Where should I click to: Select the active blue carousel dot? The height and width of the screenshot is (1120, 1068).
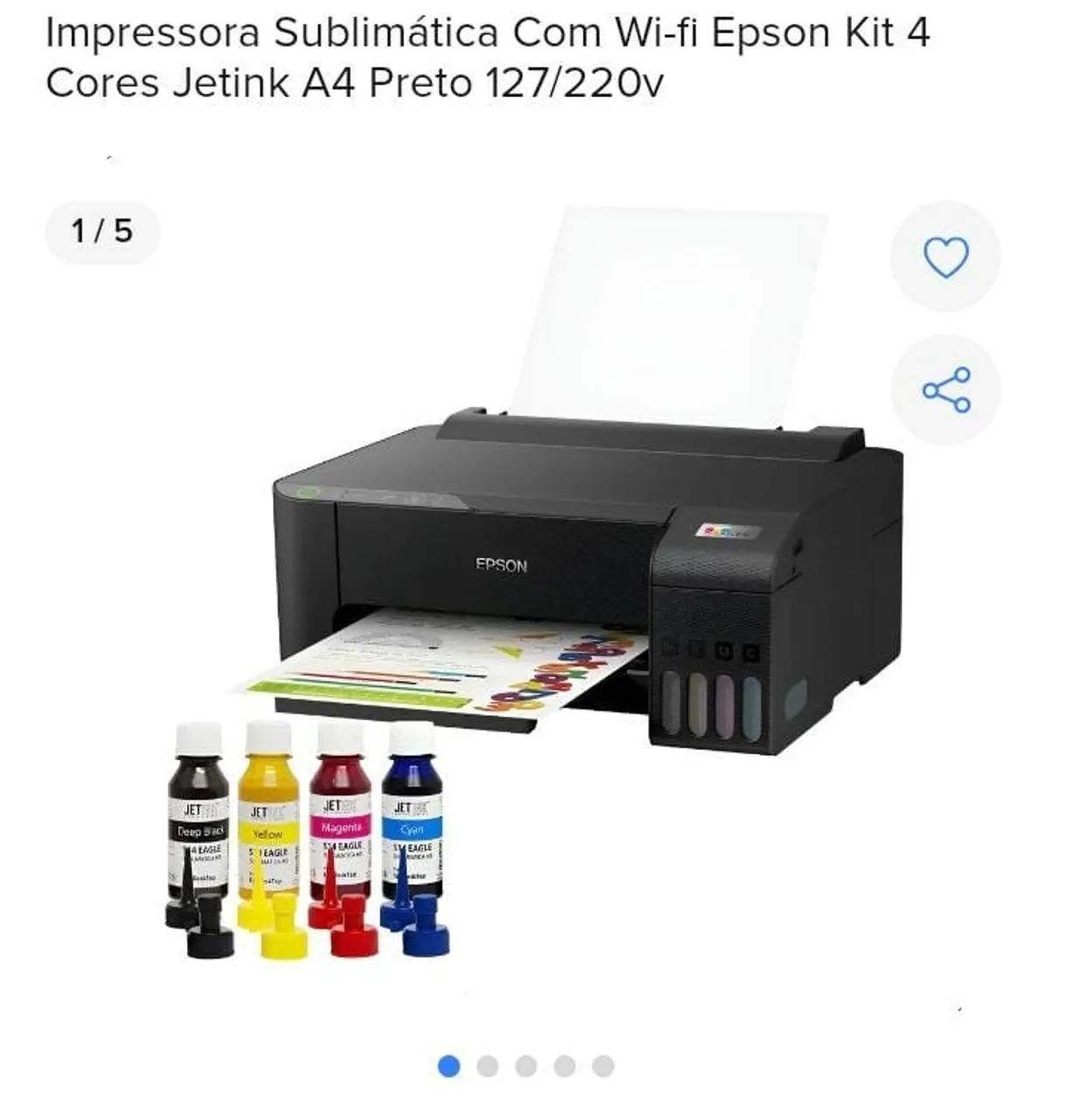[450, 1065]
